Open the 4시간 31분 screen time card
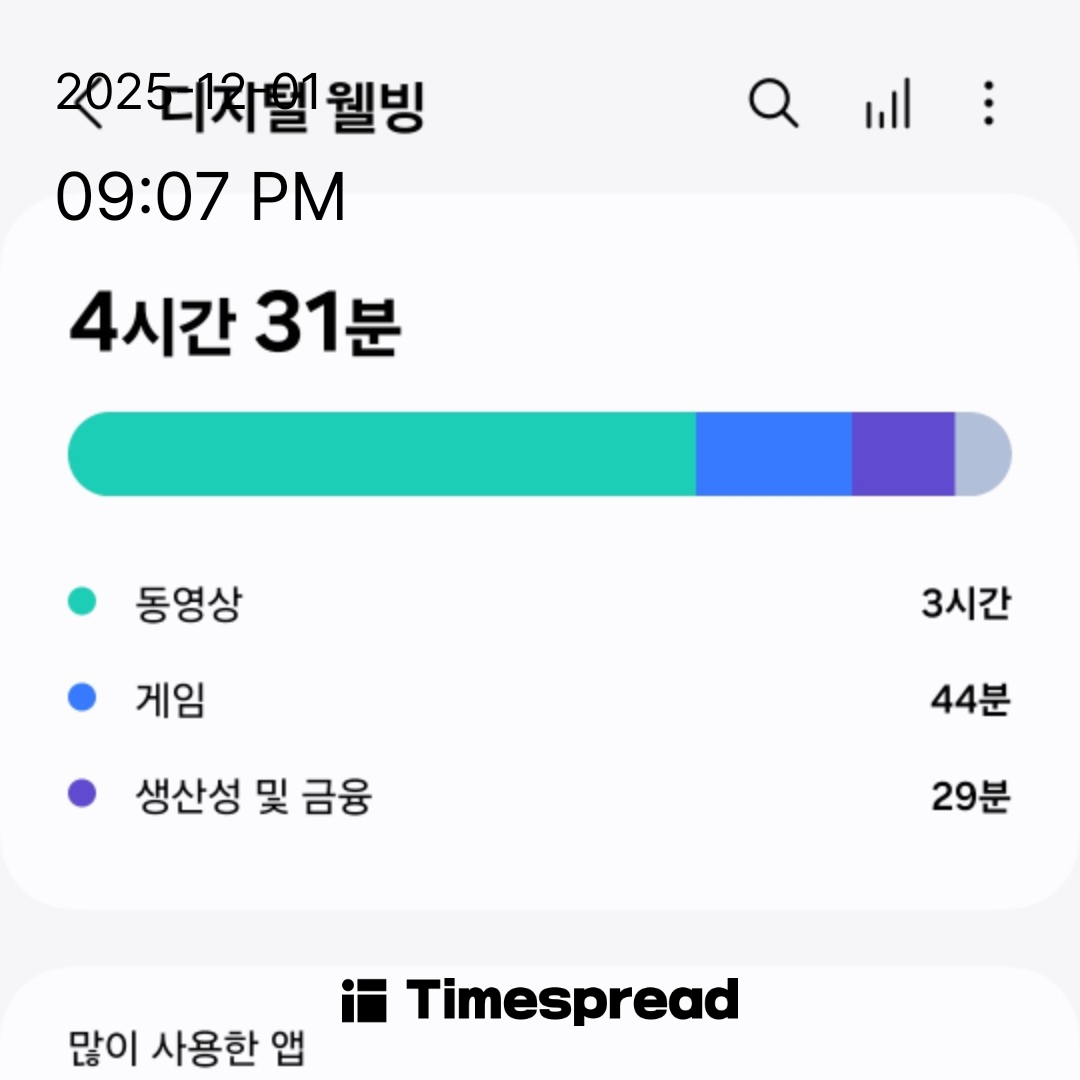 point(540,550)
